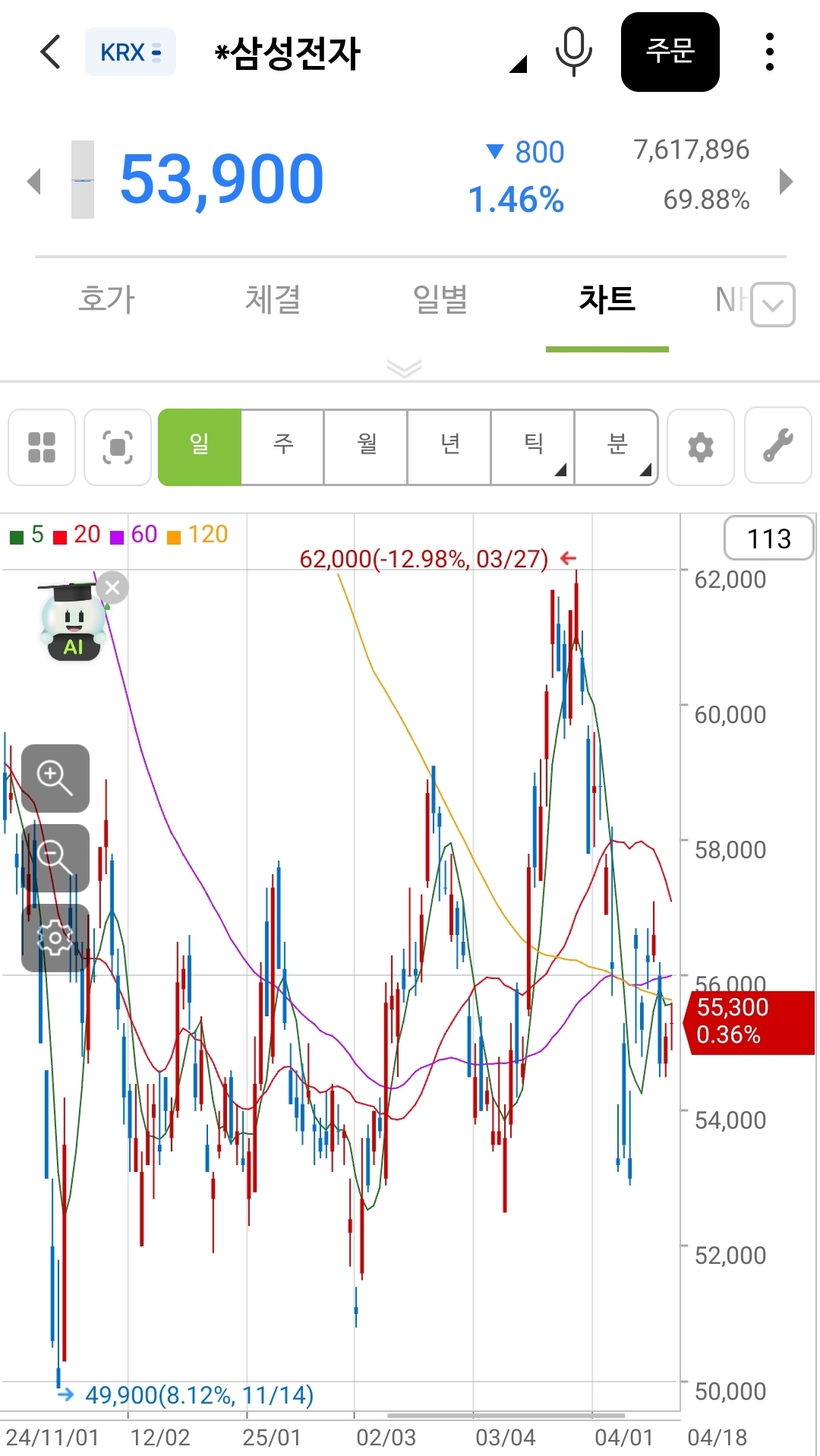820x1456 pixels.
Task: Open the wrench chart tools button
Action: [778, 446]
